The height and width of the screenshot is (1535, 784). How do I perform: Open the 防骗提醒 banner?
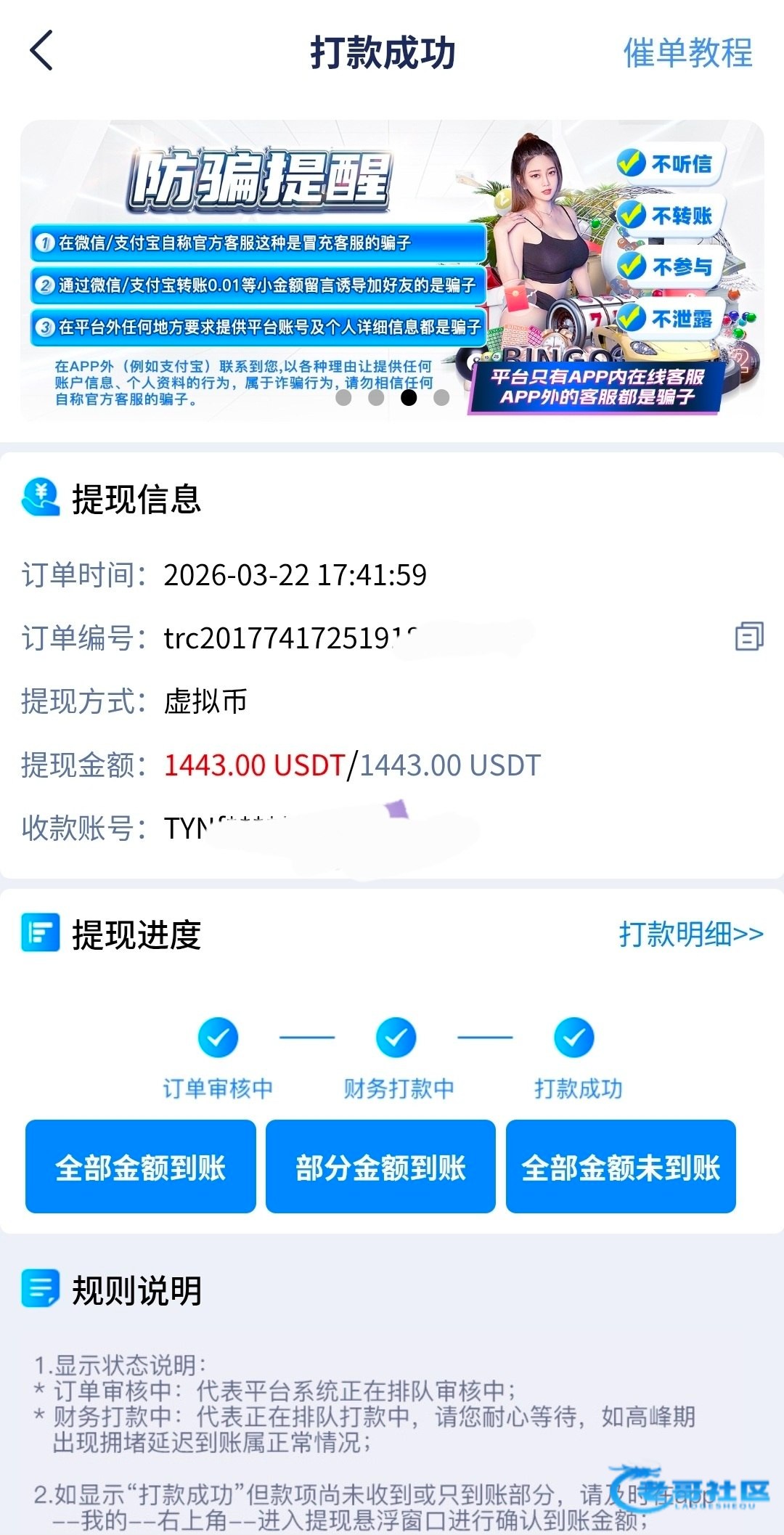click(x=392, y=269)
